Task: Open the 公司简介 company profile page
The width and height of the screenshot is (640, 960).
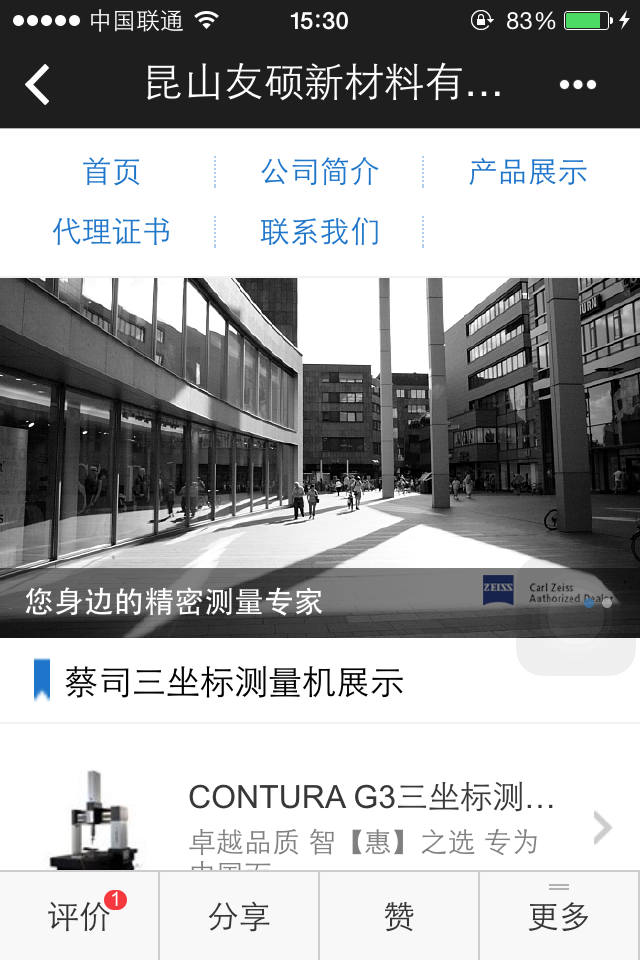Action: pyautogui.click(x=319, y=172)
